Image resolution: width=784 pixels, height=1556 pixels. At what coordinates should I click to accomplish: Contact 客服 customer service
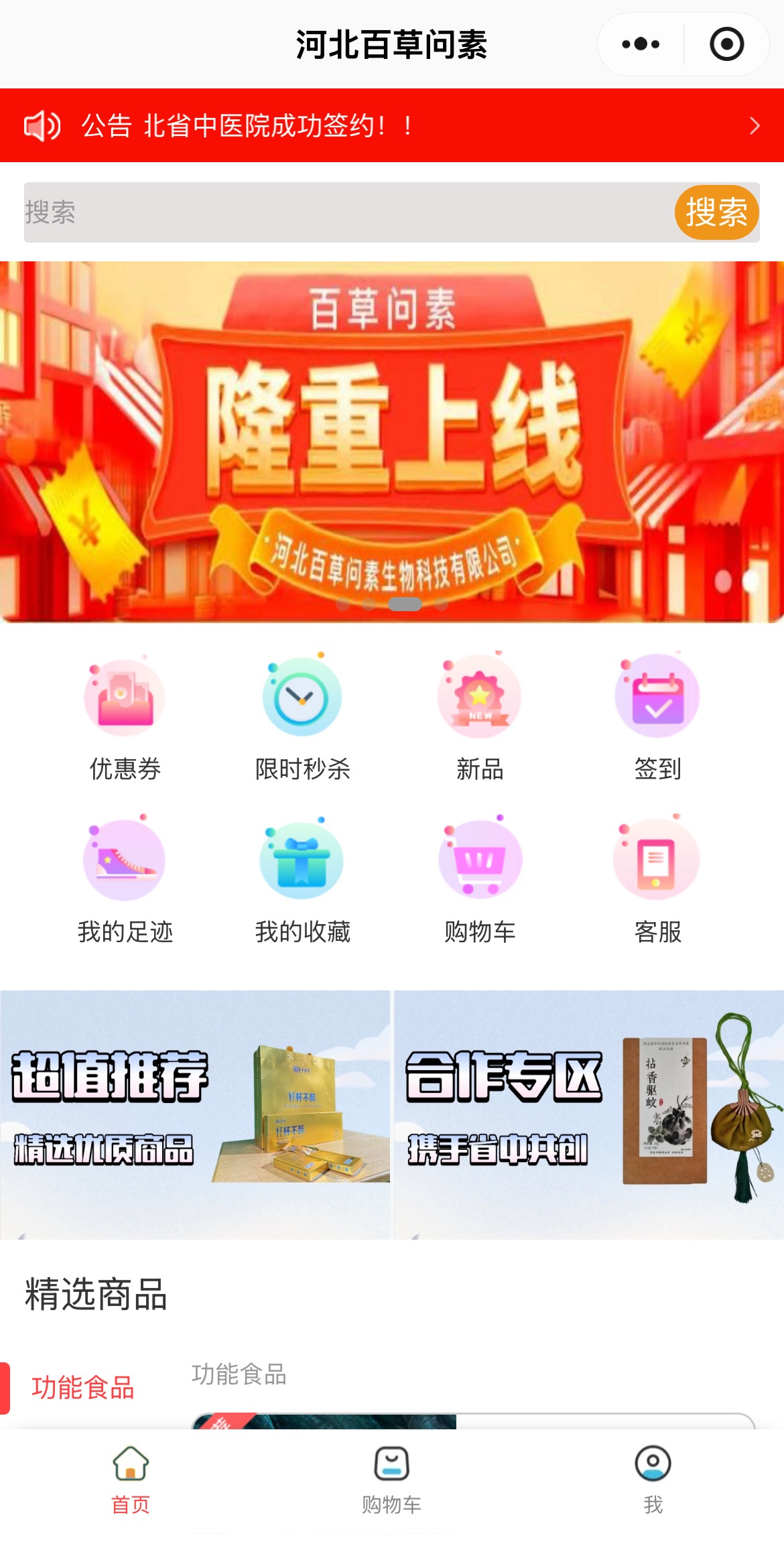(657, 880)
